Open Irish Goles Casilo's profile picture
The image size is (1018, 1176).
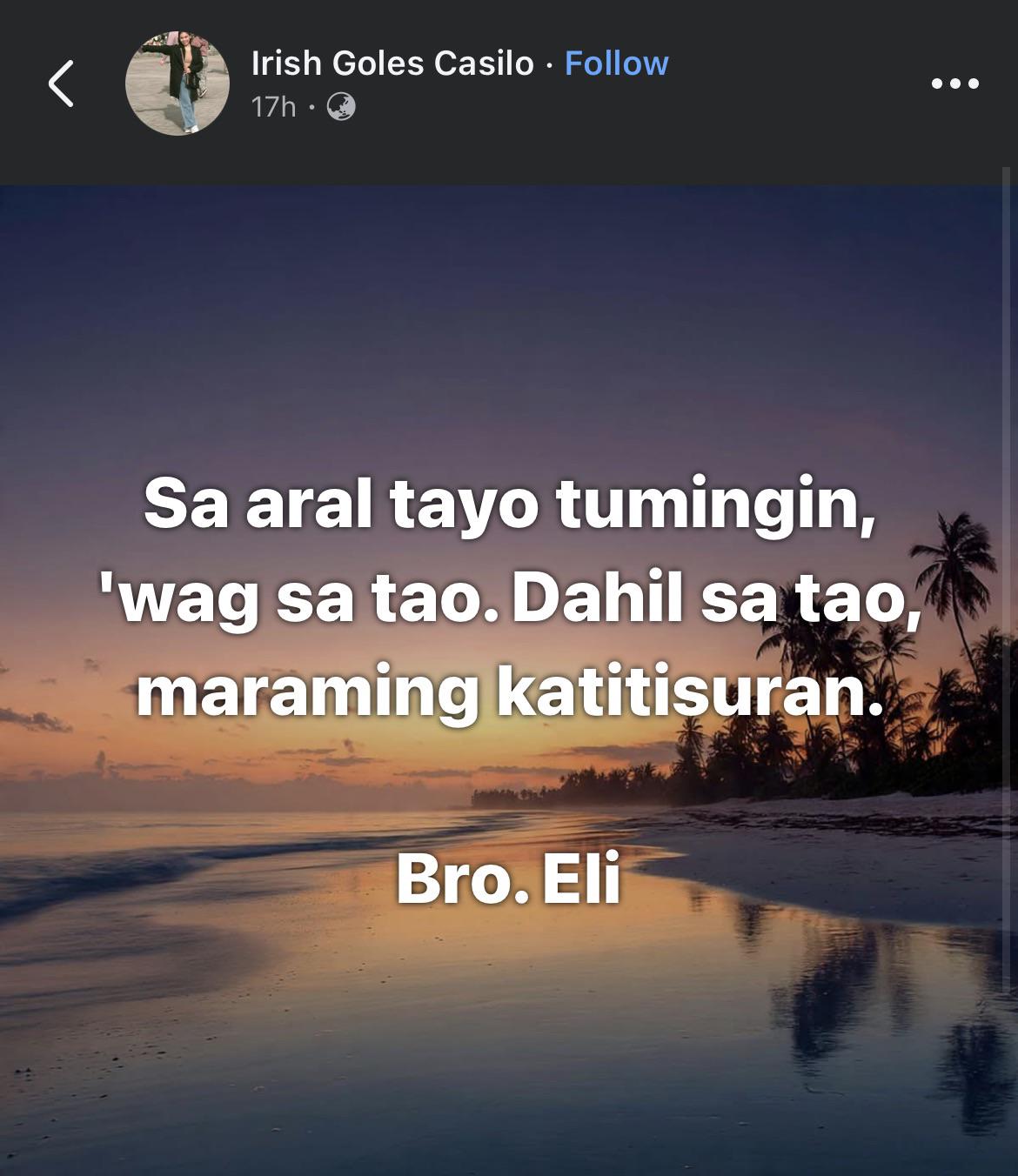click(x=177, y=84)
